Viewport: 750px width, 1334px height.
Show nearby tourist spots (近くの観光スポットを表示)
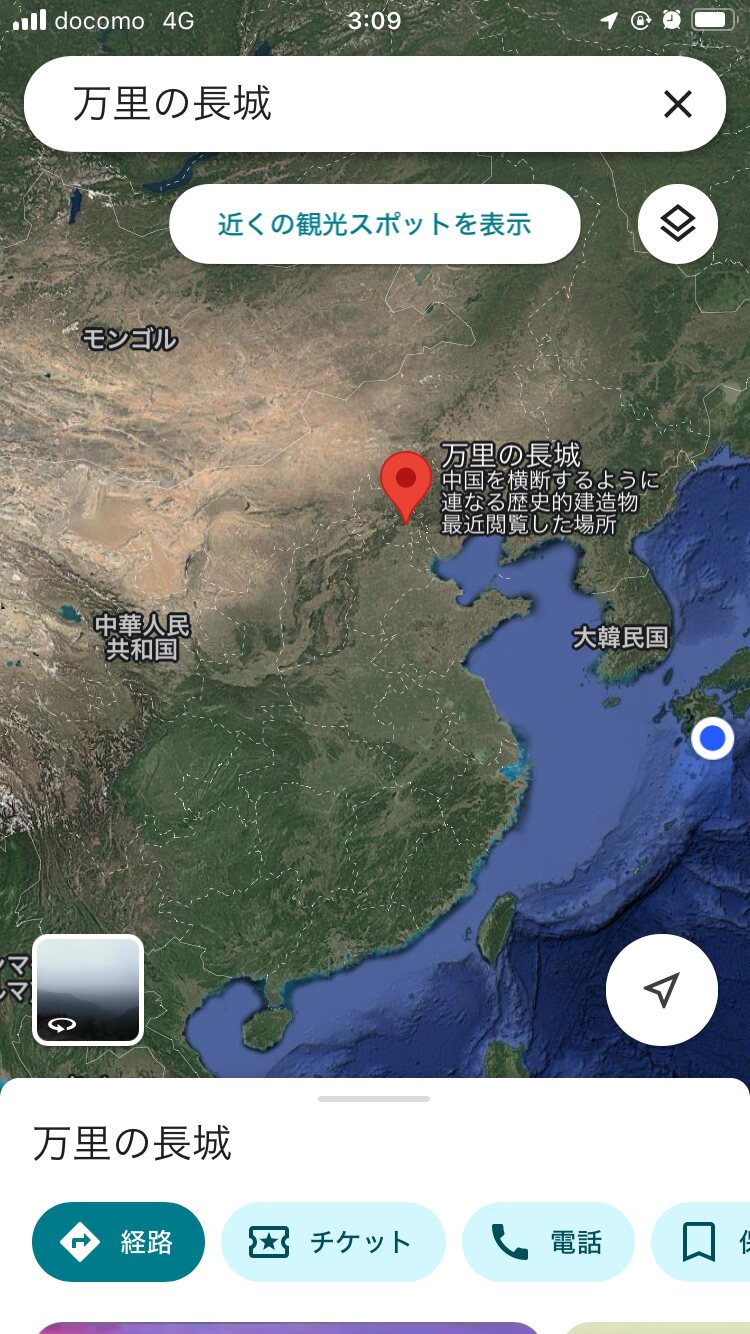pyautogui.click(x=374, y=224)
